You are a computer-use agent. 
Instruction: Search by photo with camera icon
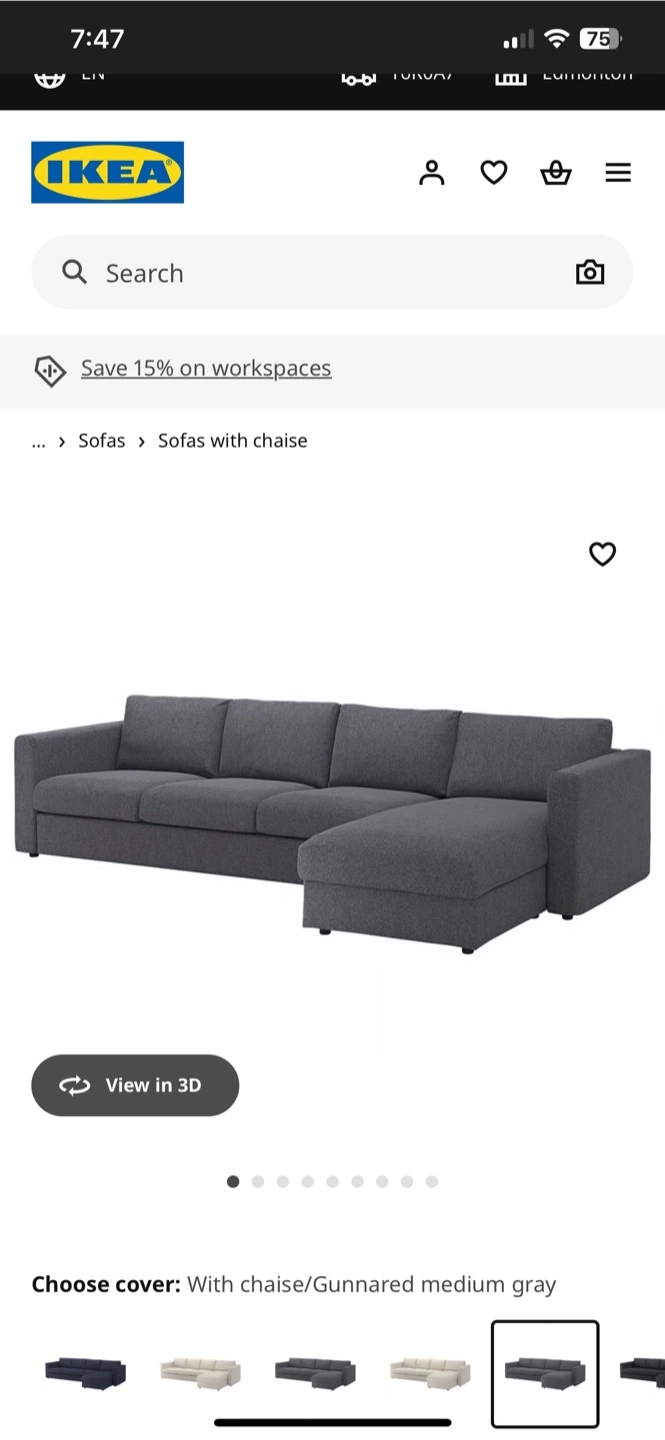[x=590, y=272]
